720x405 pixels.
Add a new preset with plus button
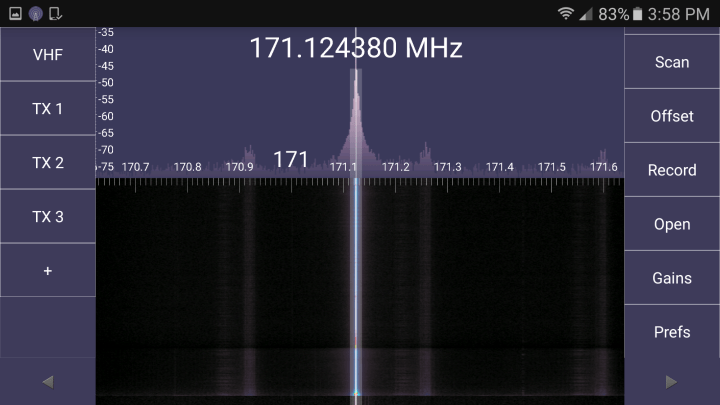pos(47,270)
